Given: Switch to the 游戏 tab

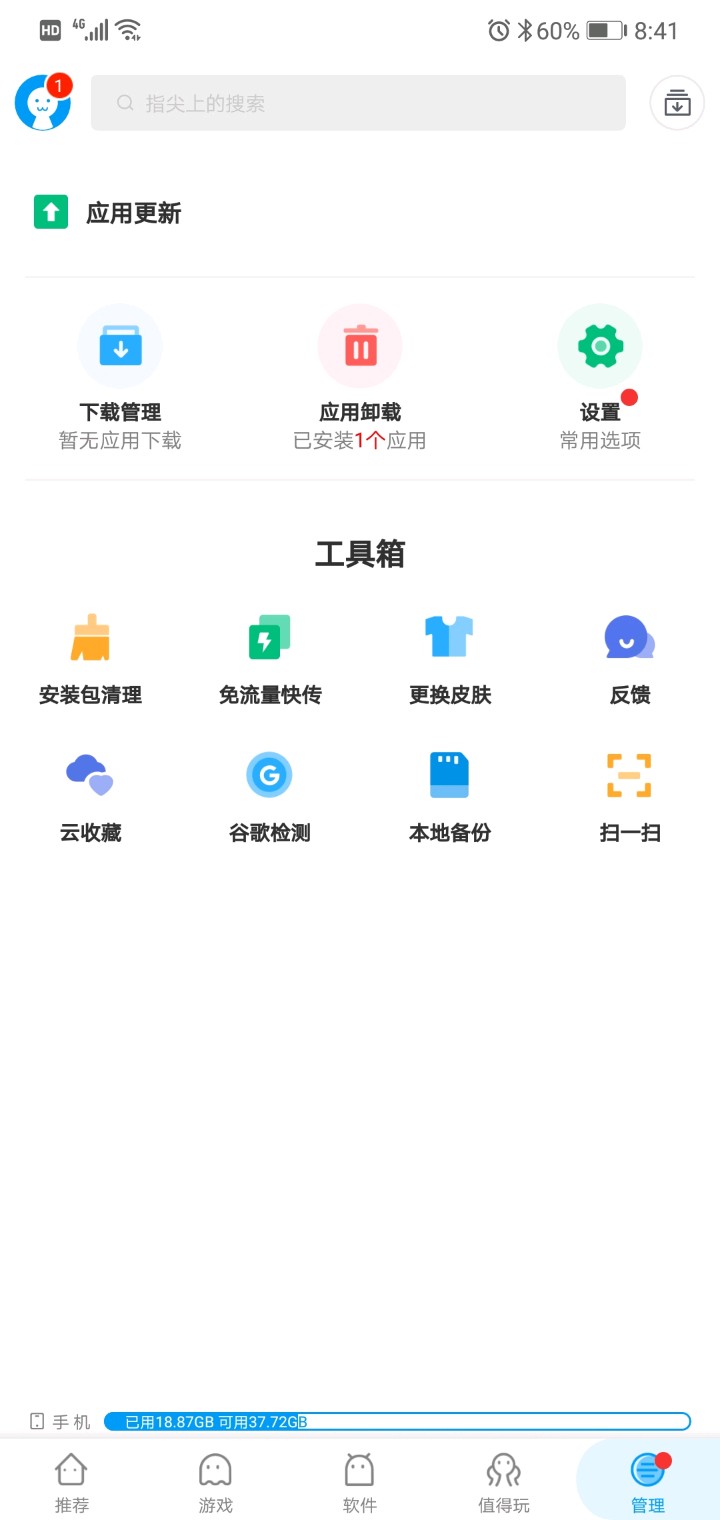Looking at the screenshot, I should coord(216,1481).
